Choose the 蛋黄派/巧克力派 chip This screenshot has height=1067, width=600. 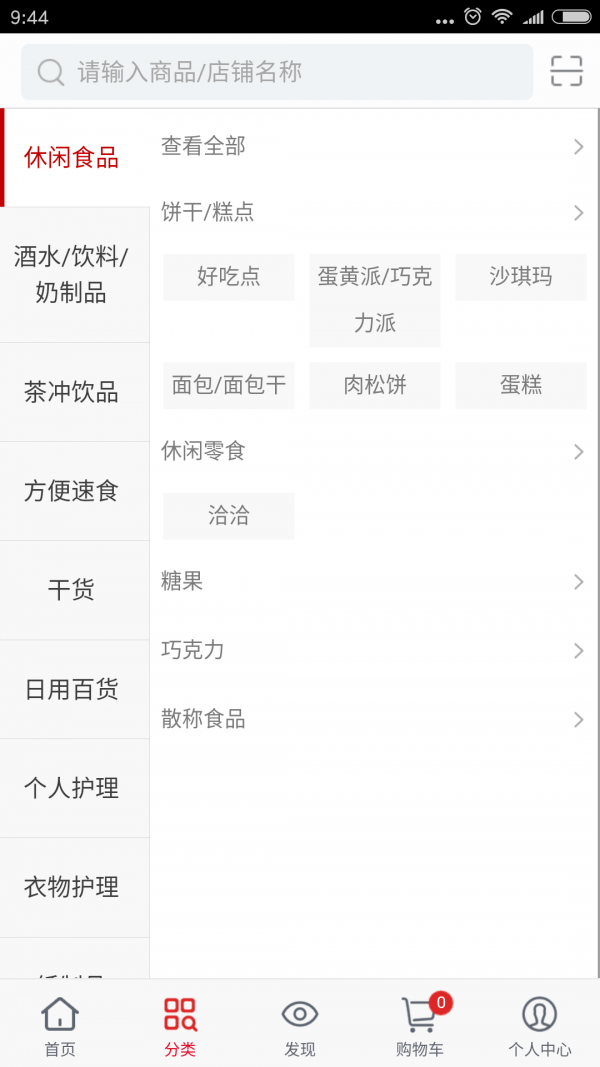(375, 299)
